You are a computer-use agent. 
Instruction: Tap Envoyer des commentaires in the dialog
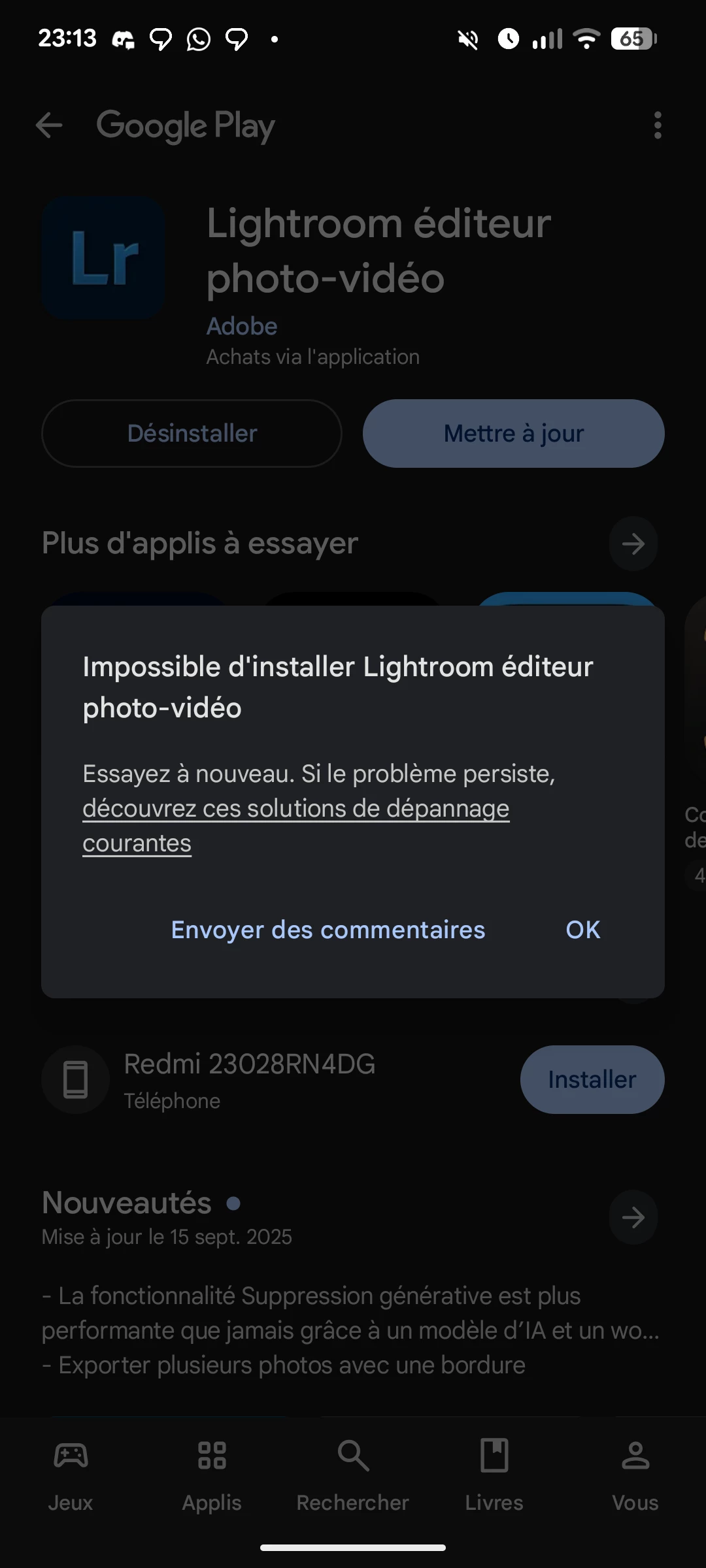(328, 930)
